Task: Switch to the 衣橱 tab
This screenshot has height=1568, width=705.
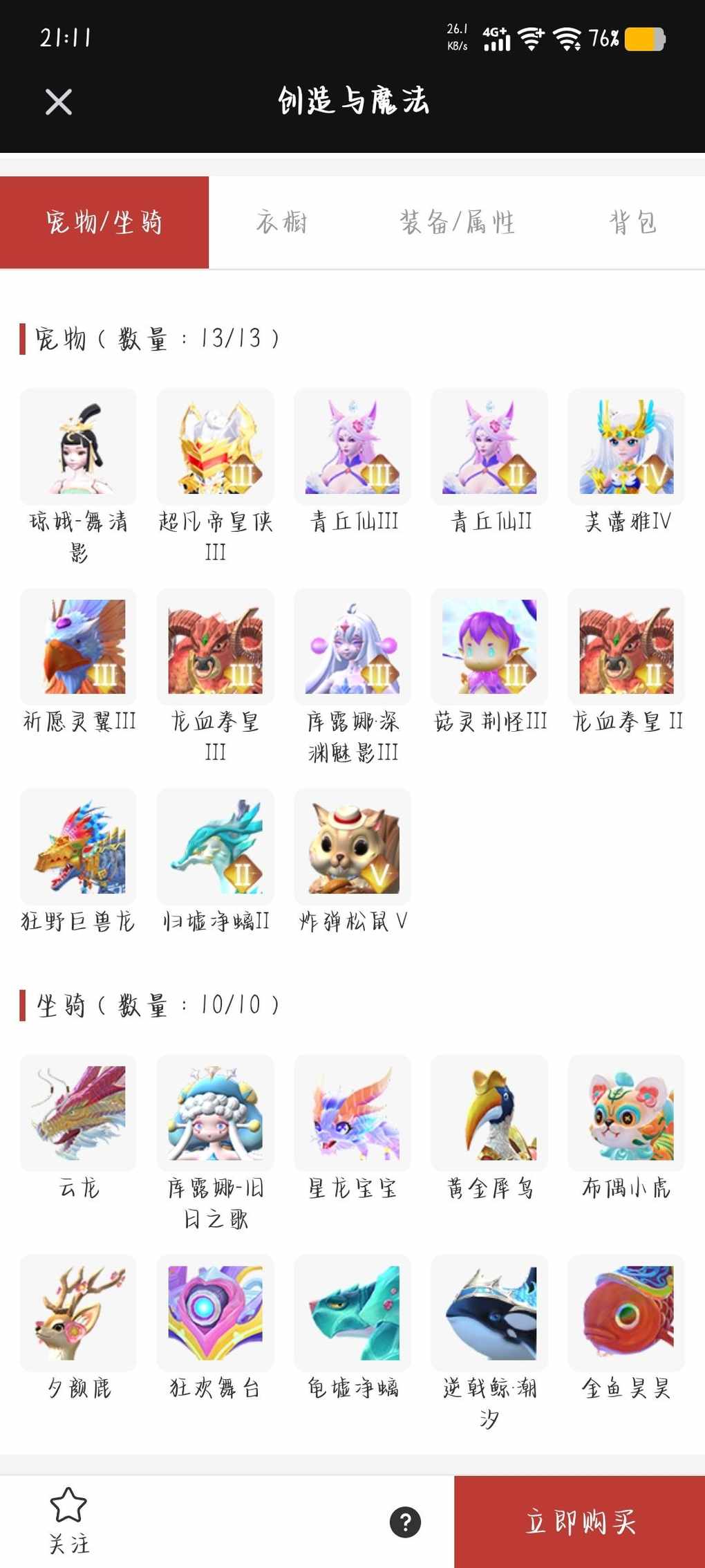Action: pyautogui.click(x=282, y=223)
